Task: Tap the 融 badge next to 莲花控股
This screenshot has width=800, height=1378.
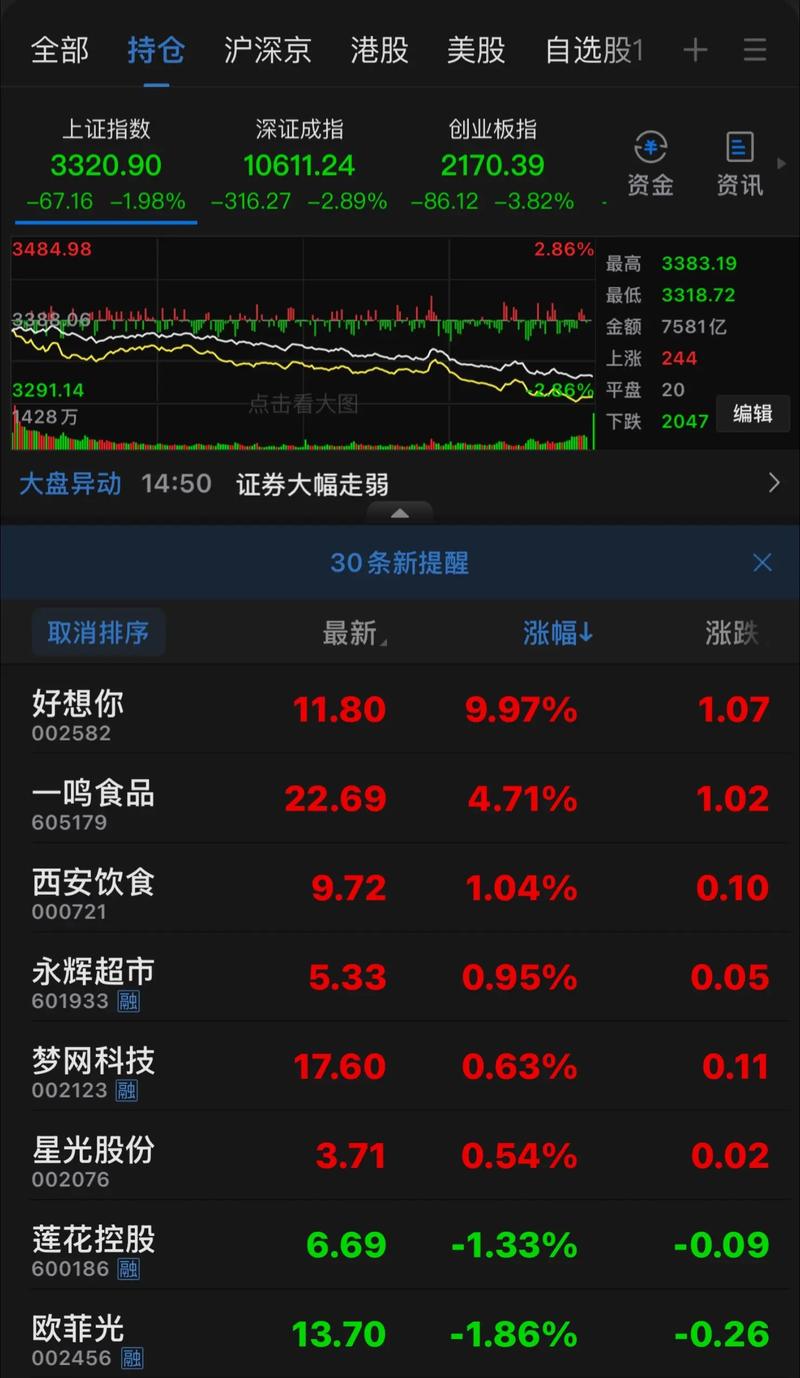Action: pos(129,1270)
